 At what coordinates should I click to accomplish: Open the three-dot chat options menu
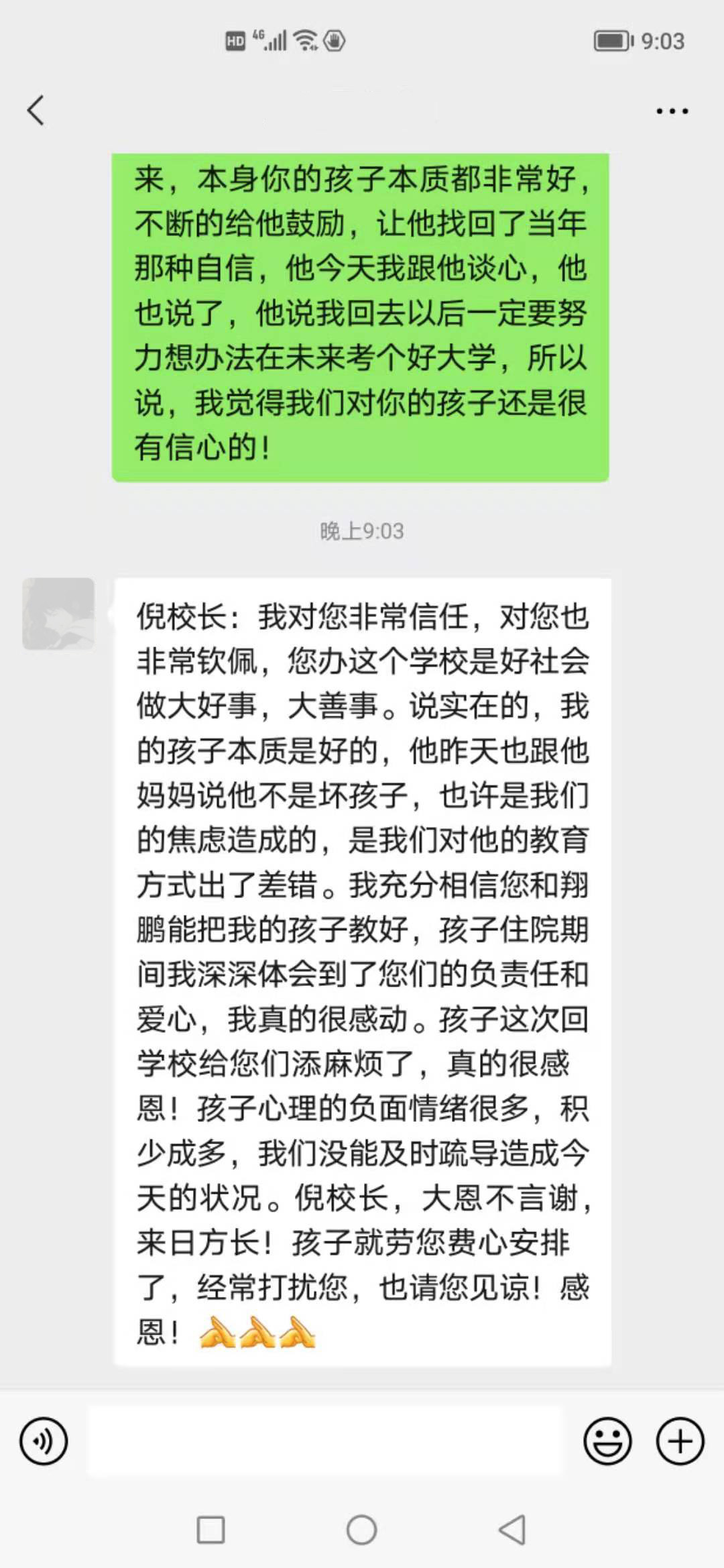pos(672,111)
